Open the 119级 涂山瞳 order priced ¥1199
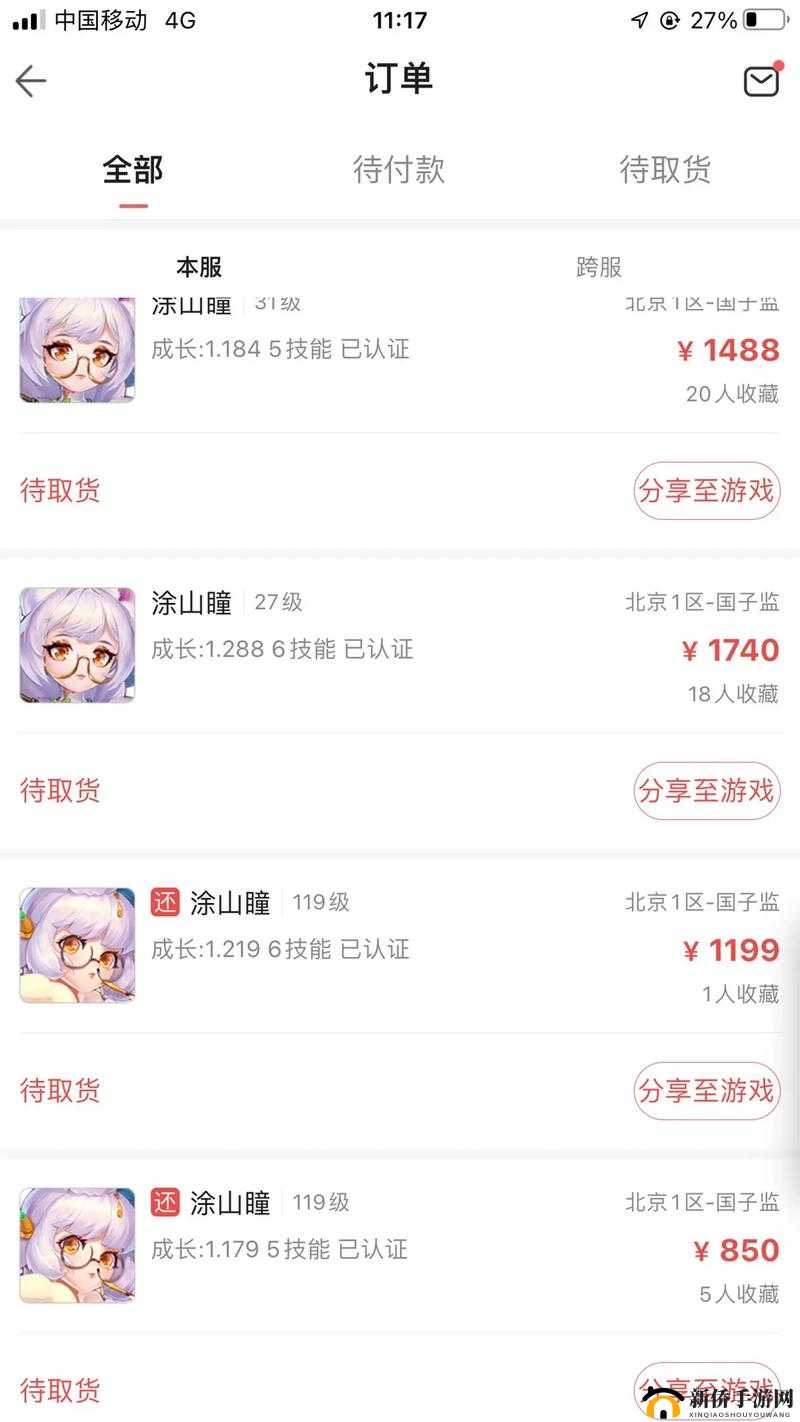The image size is (800, 1422). coord(400,945)
